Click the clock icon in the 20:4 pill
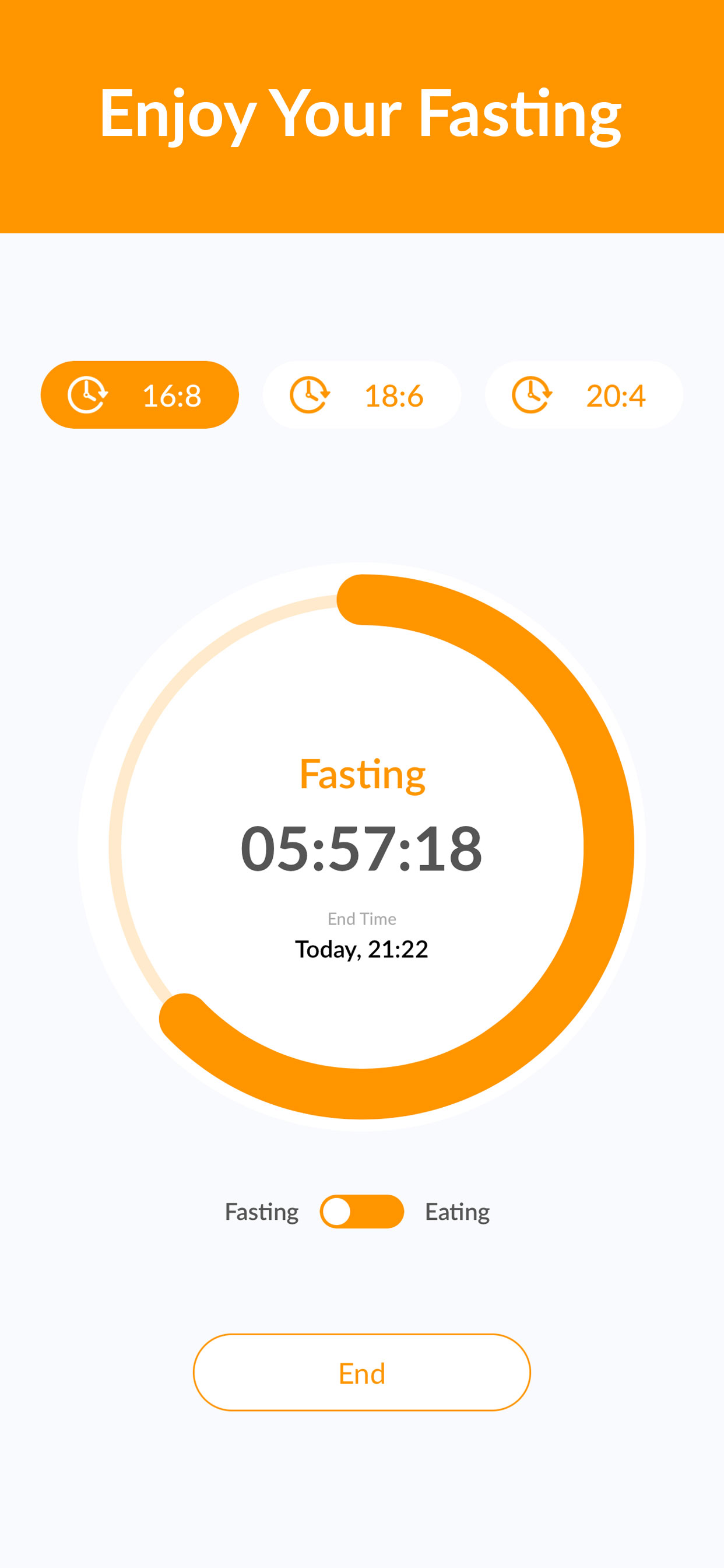This screenshot has width=724, height=1568. (532, 395)
